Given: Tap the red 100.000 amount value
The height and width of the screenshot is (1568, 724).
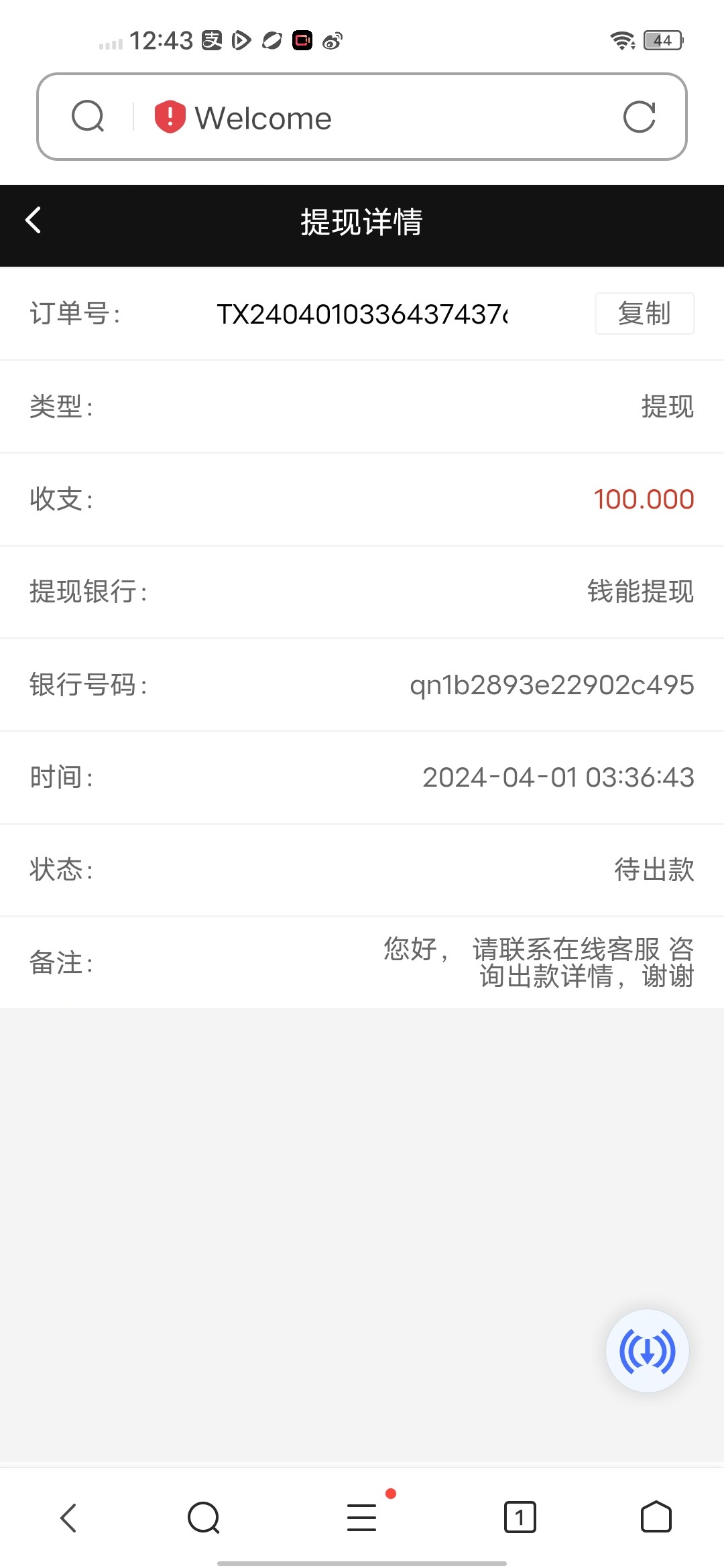Looking at the screenshot, I should pyautogui.click(x=644, y=499).
